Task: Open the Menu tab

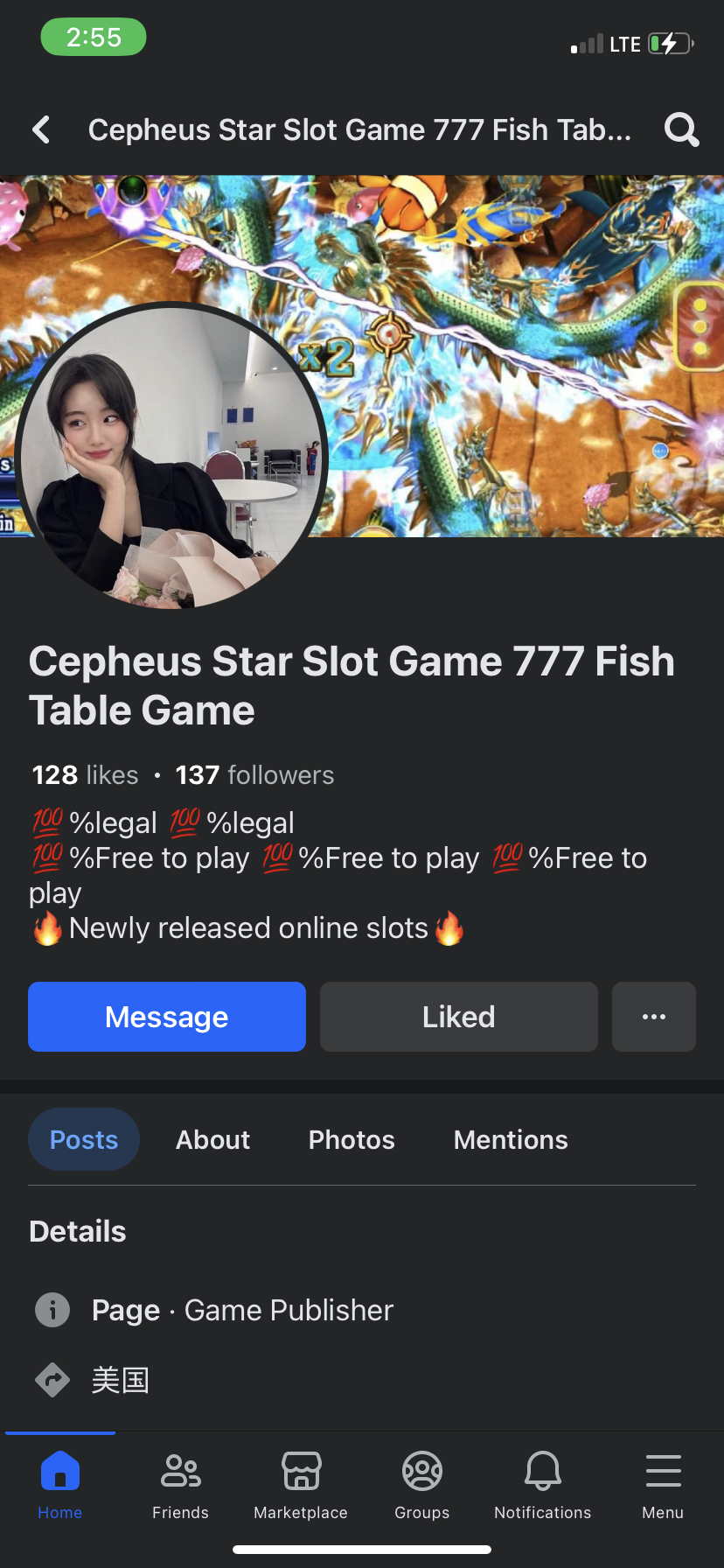Action: 664,1485
